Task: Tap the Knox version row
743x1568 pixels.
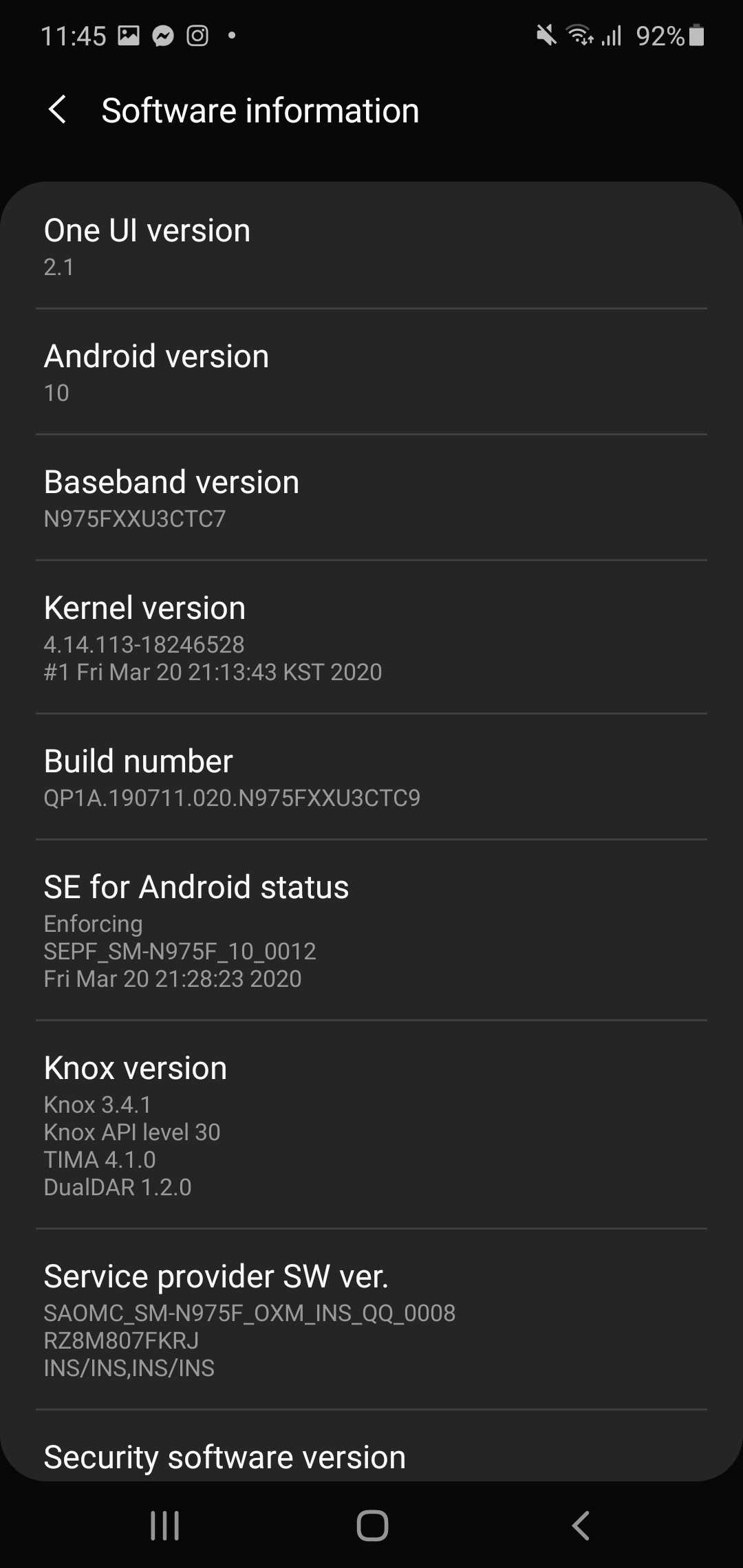Action: [371, 1125]
